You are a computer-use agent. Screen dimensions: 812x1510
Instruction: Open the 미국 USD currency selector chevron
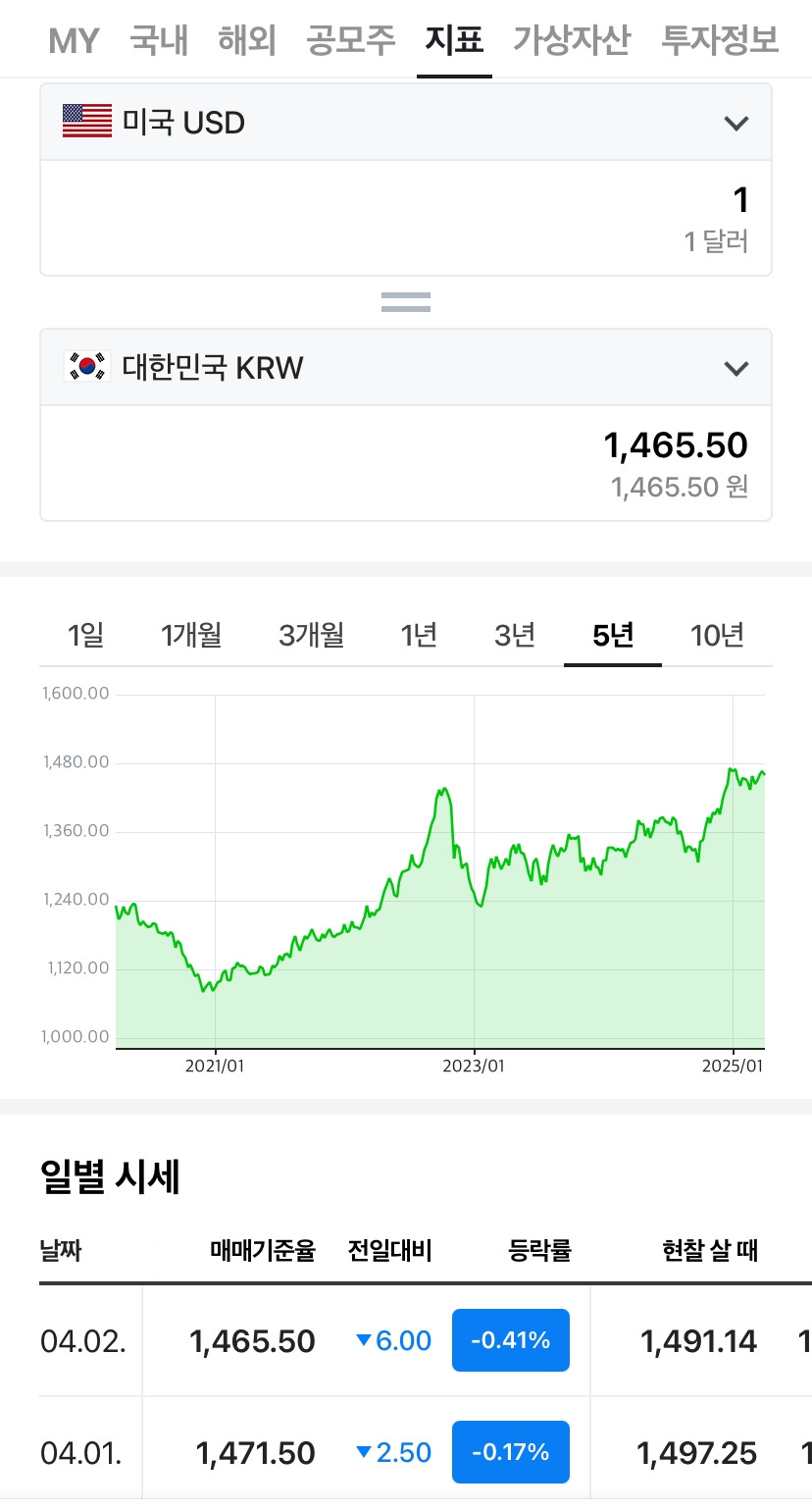(x=736, y=122)
